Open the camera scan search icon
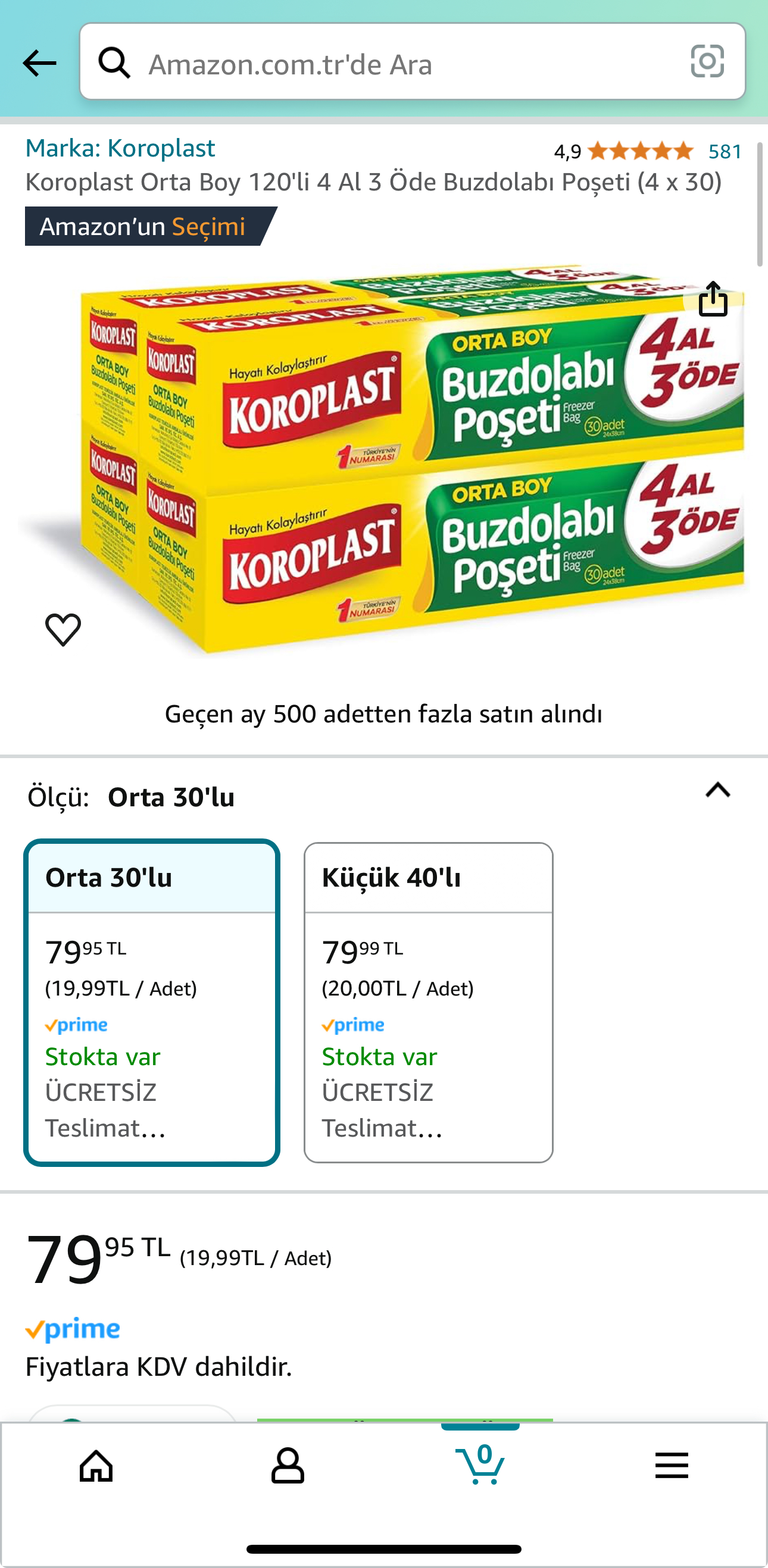This screenshot has width=768, height=1568. coord(707,61)
